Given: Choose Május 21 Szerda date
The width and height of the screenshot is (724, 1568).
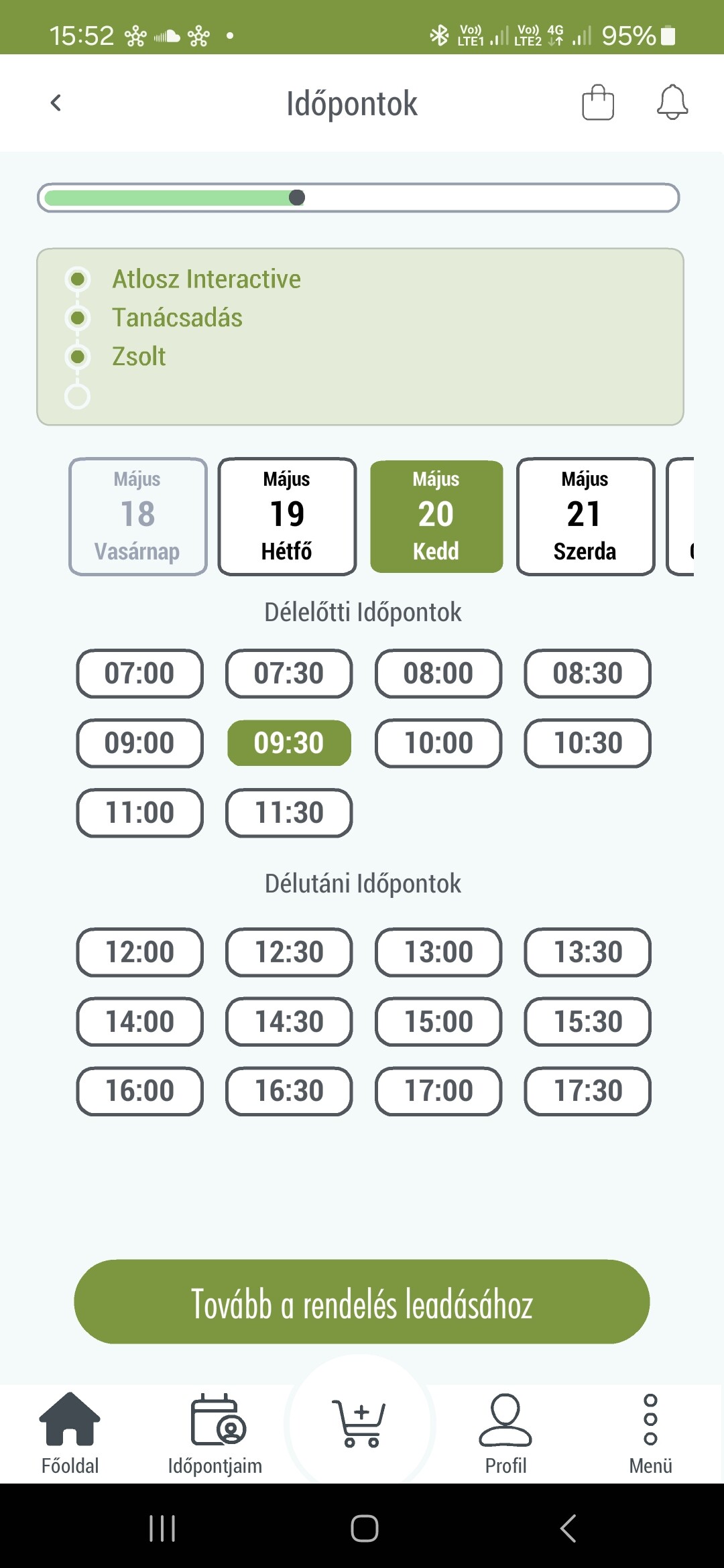Looking at the screenshot, I should pyautogui.click(x=585, y=516).
